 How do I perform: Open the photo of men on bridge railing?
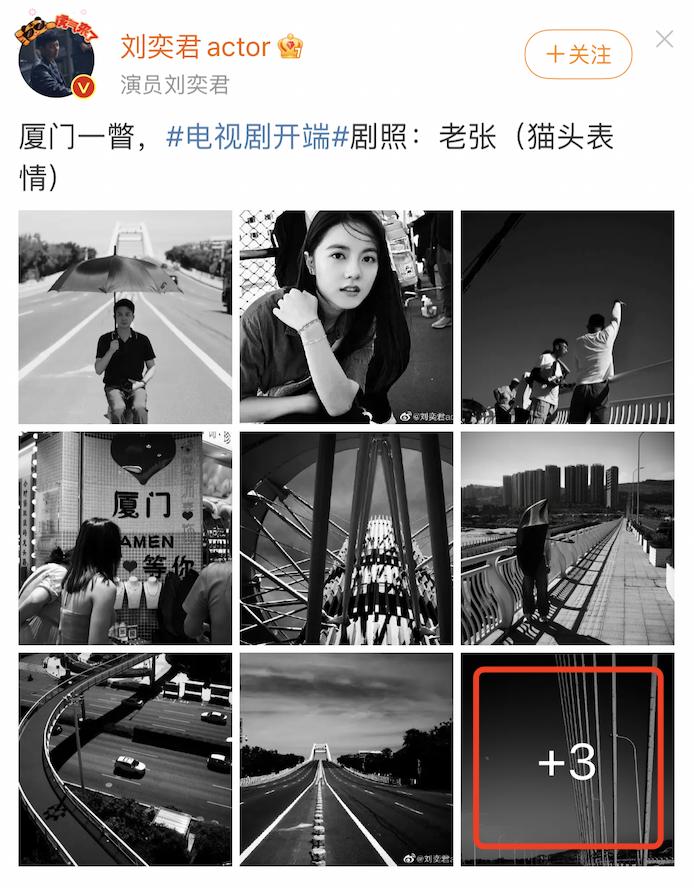pos(567,317)
